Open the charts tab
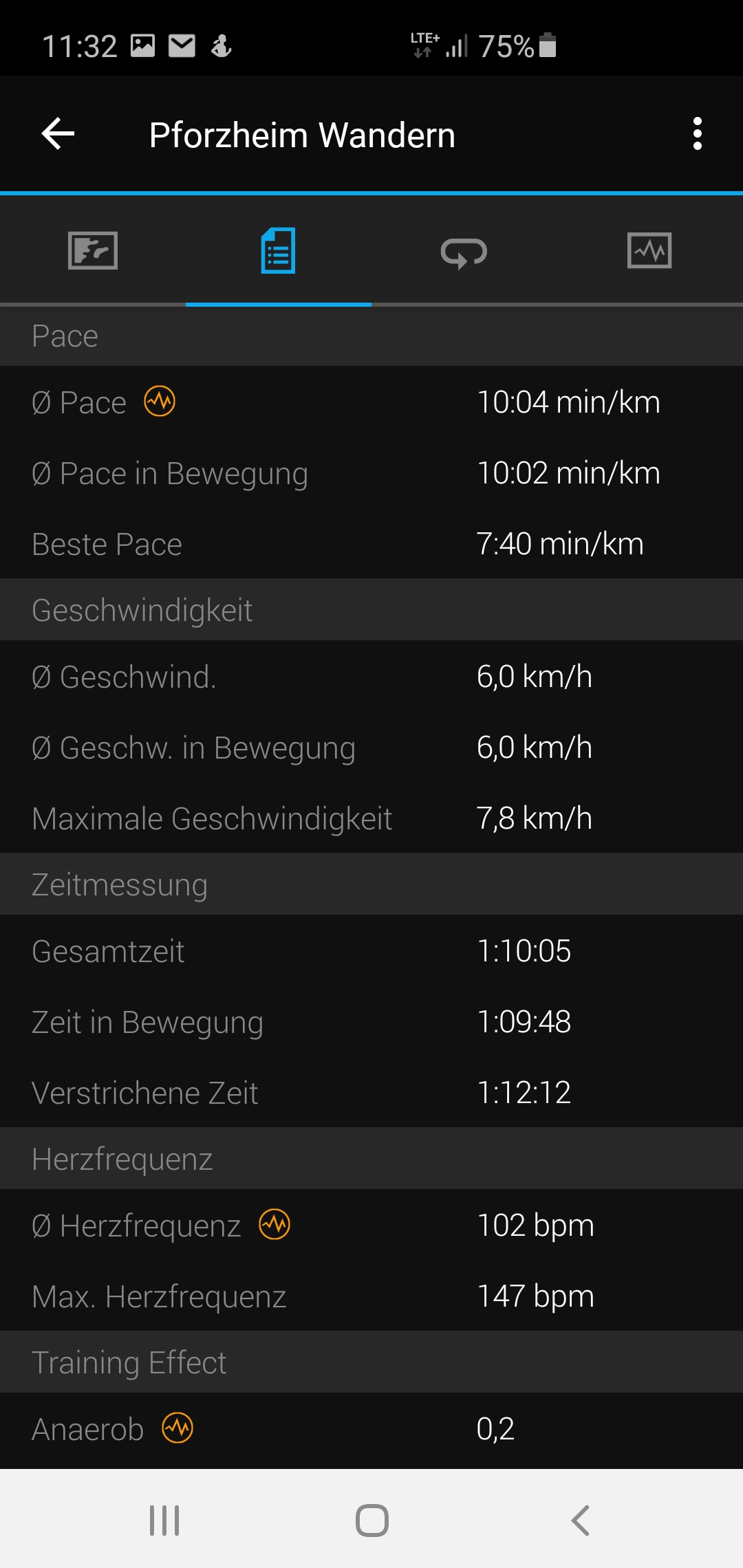Screen dimensions: 743x1568 point(649,250)
